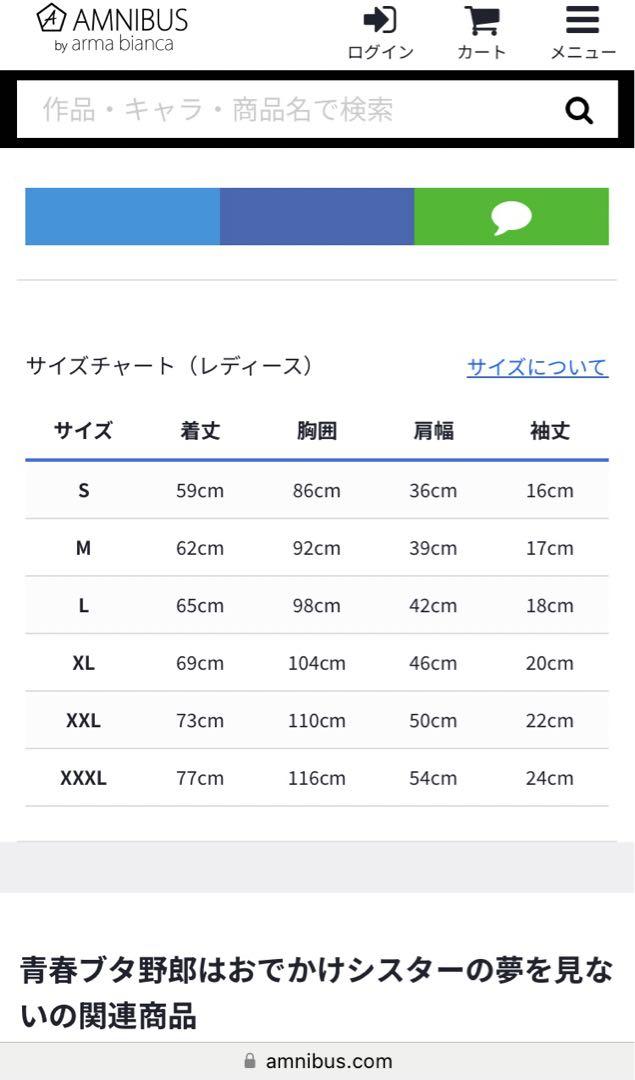The height and width of the screenshot is (1080, 635).
Task: Tap the light blue share button
Action: click(123, 216)
